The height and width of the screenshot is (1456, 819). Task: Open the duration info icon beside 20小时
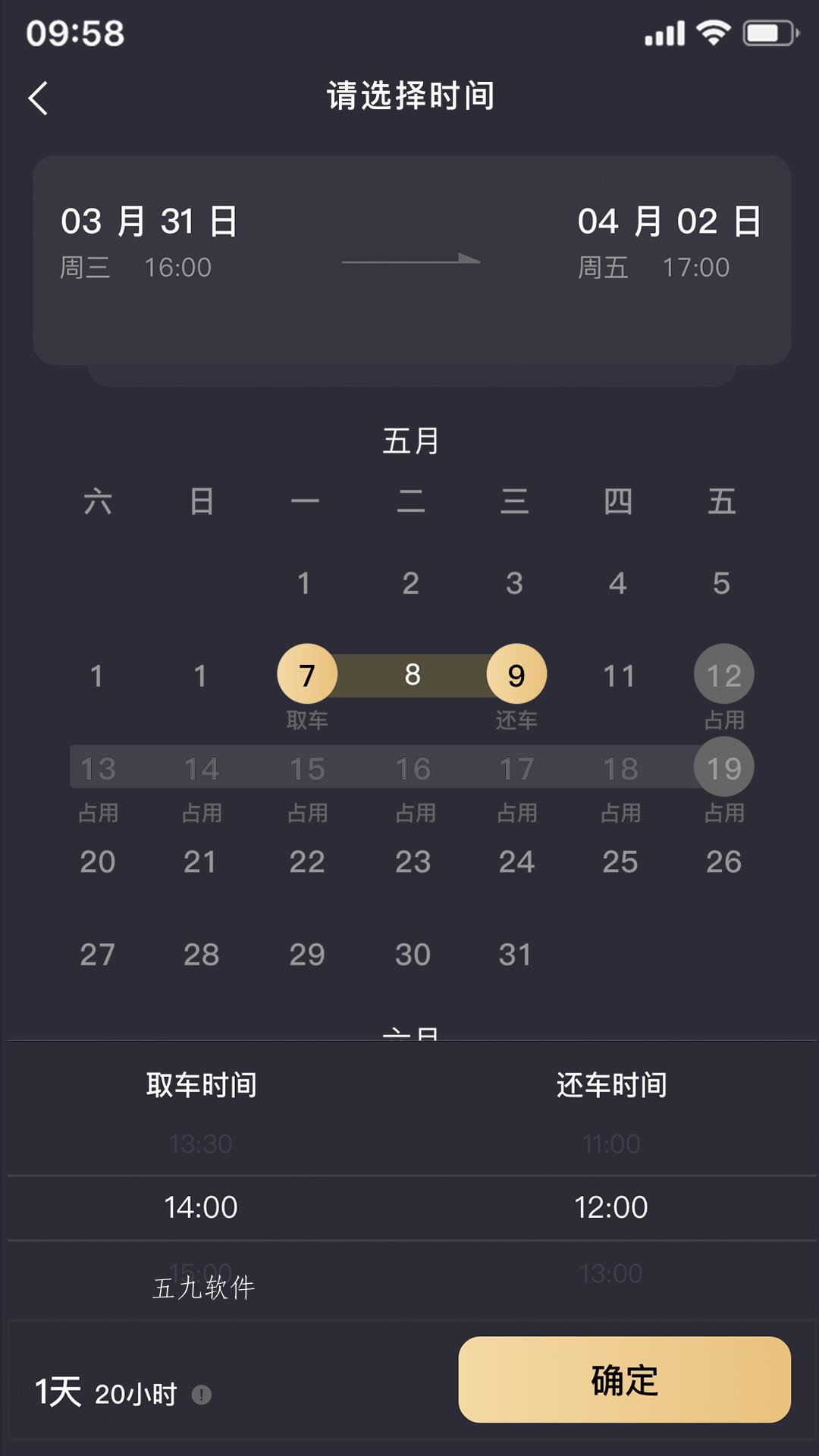[202, 1395]
